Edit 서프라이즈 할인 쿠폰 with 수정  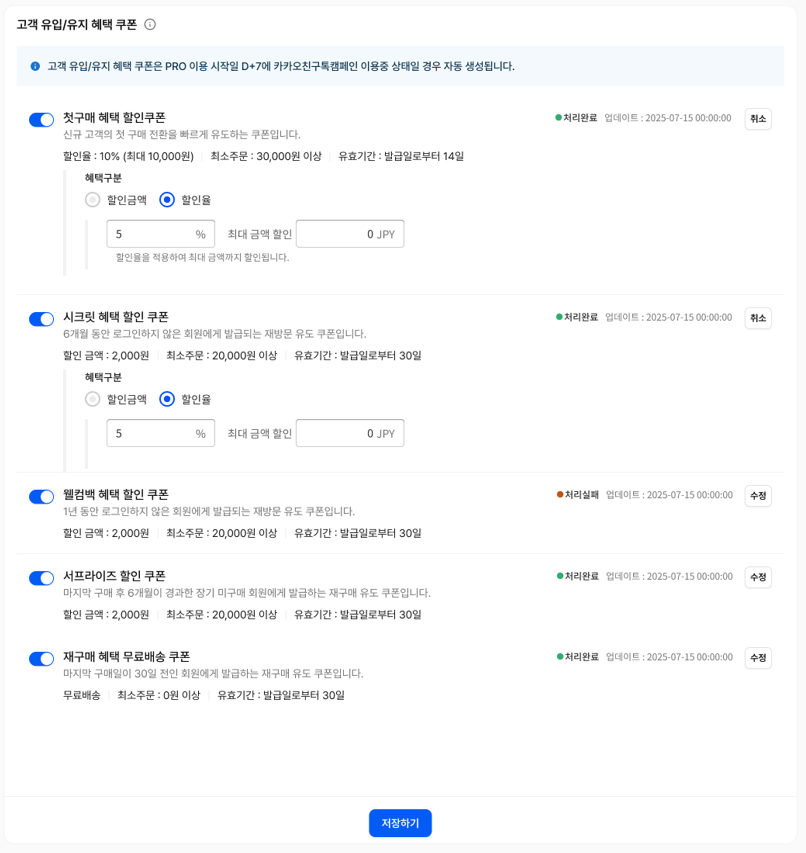coord(758,577)
